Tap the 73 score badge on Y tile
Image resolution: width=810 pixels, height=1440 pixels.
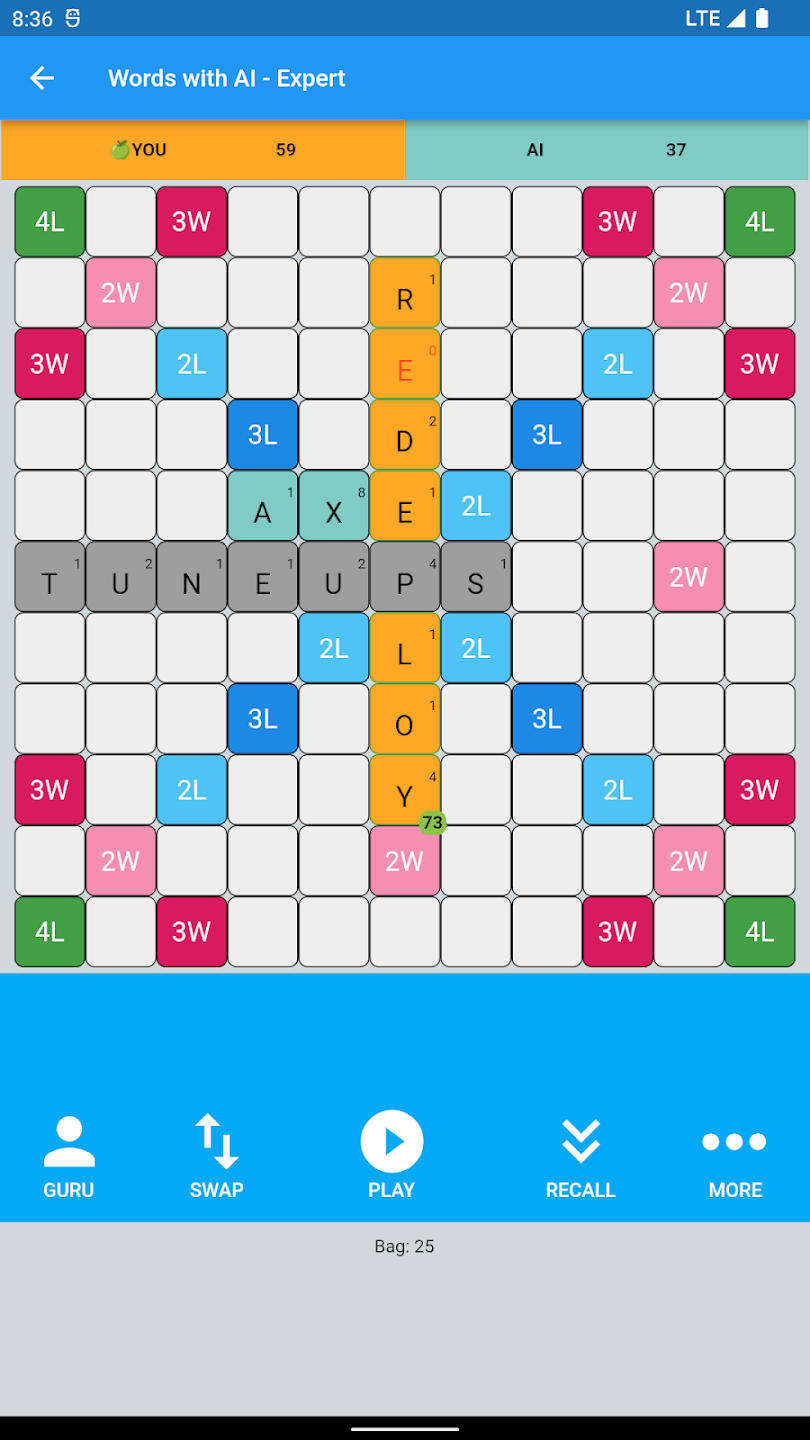click(432, 823)
